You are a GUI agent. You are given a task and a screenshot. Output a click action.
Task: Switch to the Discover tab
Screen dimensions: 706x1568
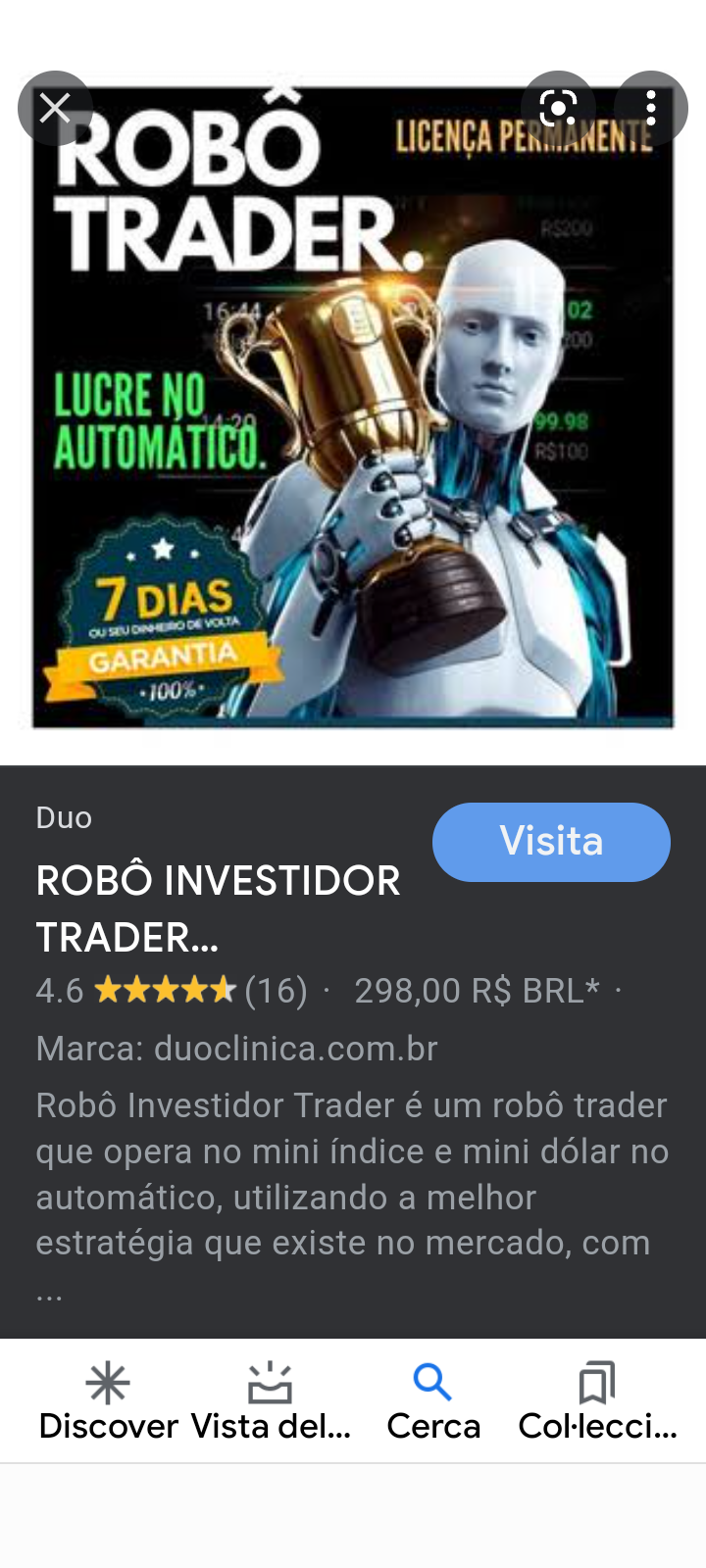(108, 1401)
